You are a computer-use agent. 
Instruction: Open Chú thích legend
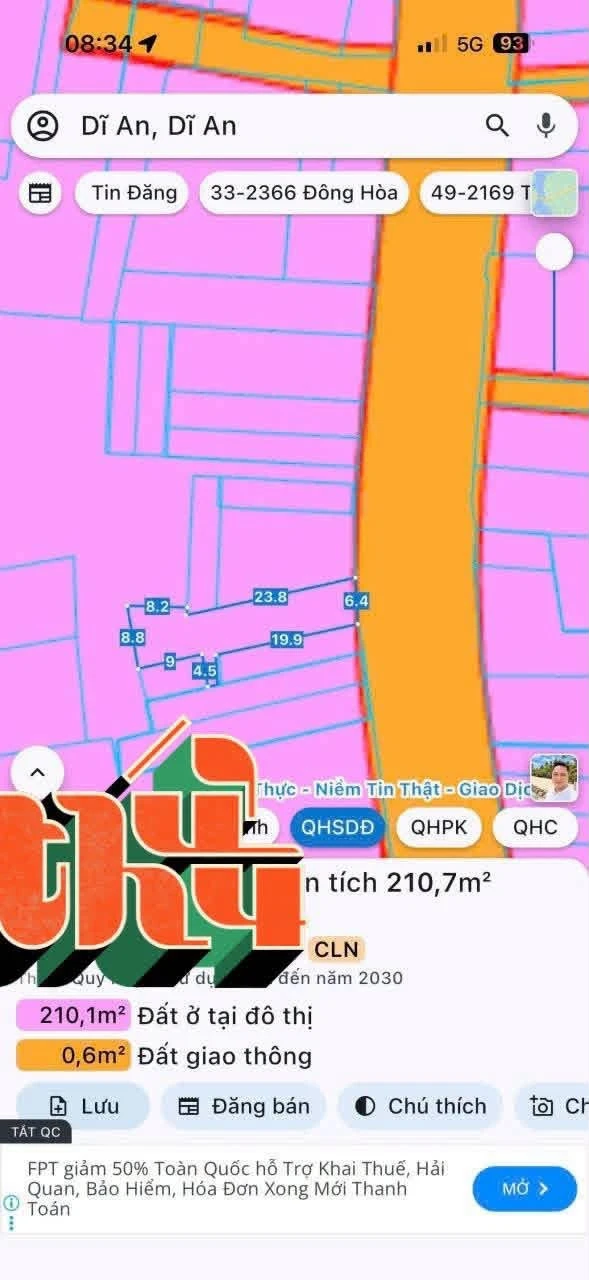[420, 1106]
